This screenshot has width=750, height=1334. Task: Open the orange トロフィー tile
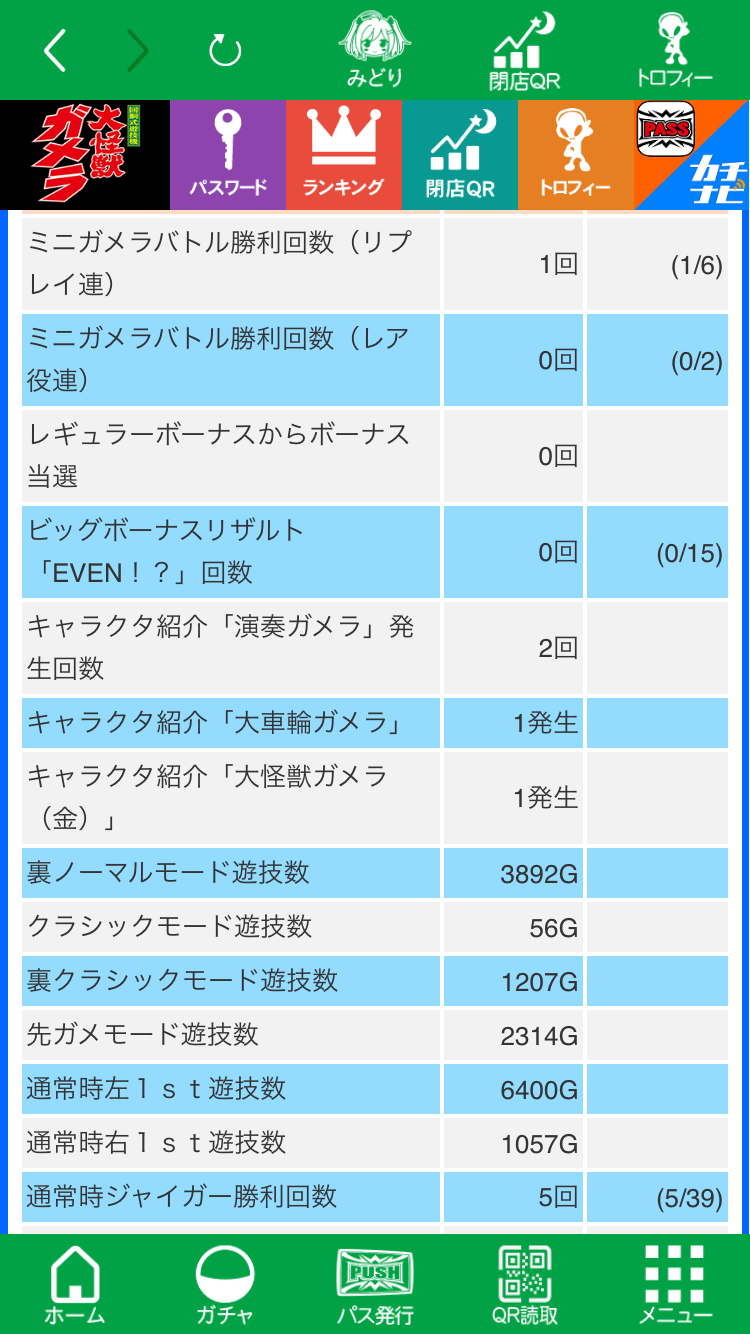pyautogui.click(x=576, y=155)
